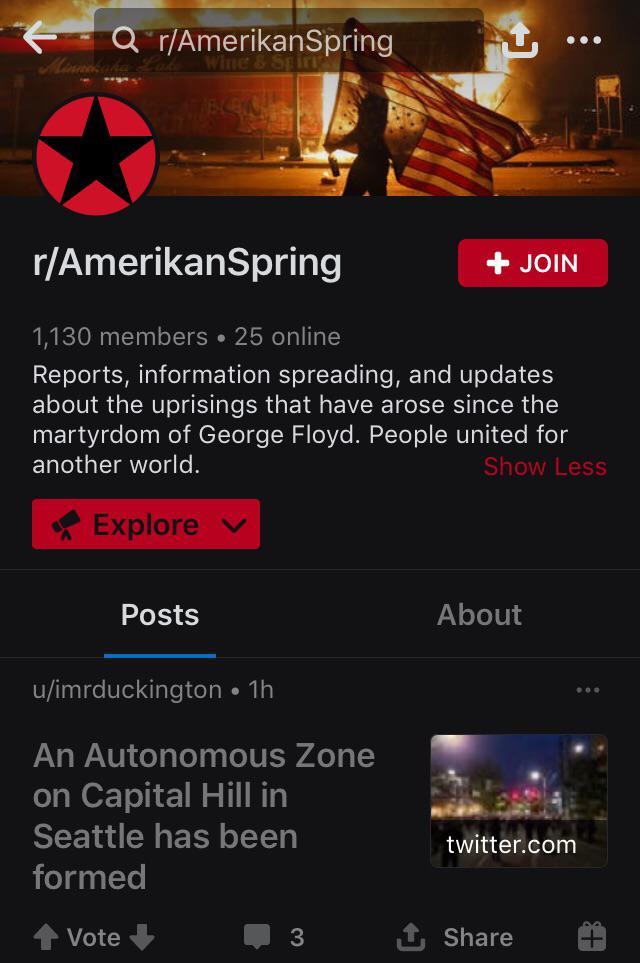Screen dimensions: 640x963
Task: Join the r/AmerikanSpring community
Action: 532,263
